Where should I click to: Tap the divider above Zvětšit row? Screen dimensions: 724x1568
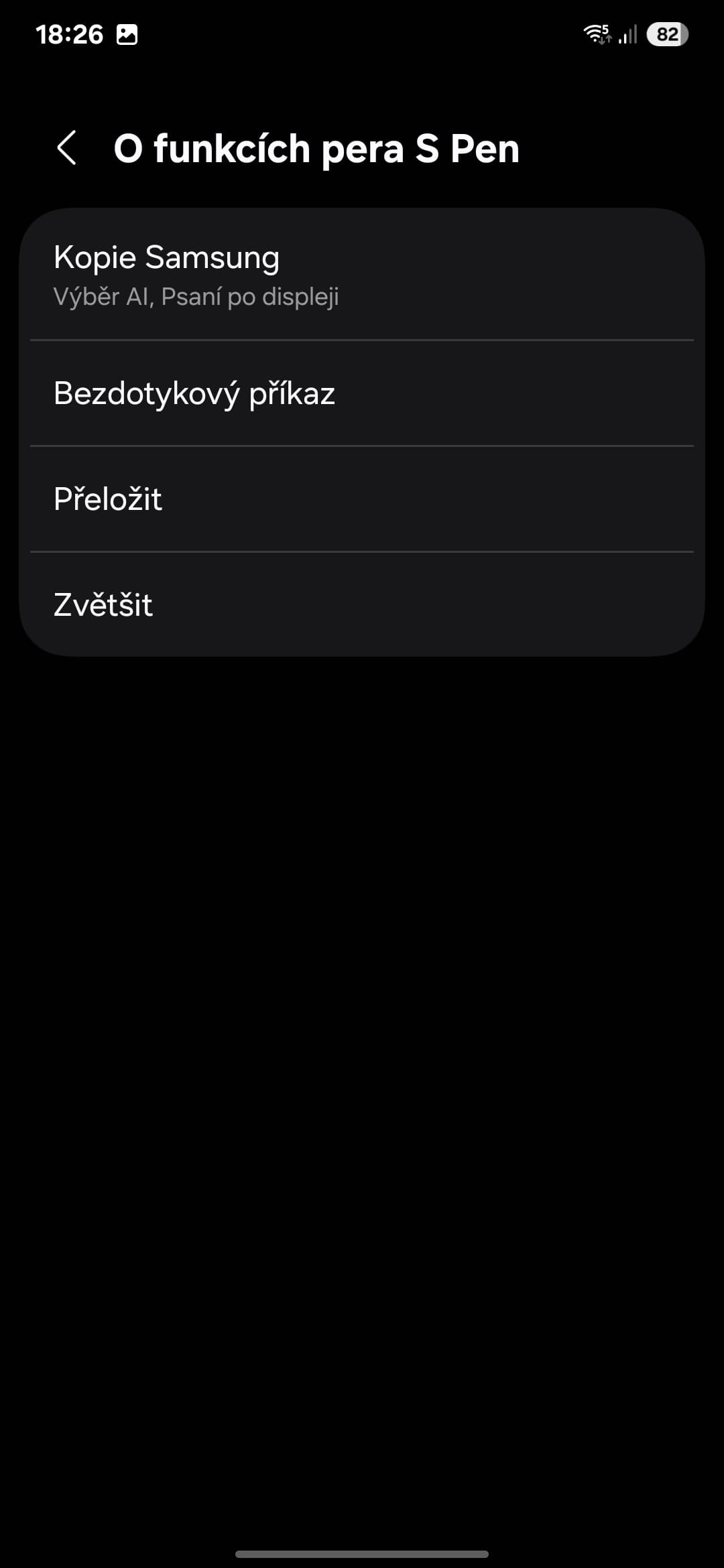(x=362, y=551)
